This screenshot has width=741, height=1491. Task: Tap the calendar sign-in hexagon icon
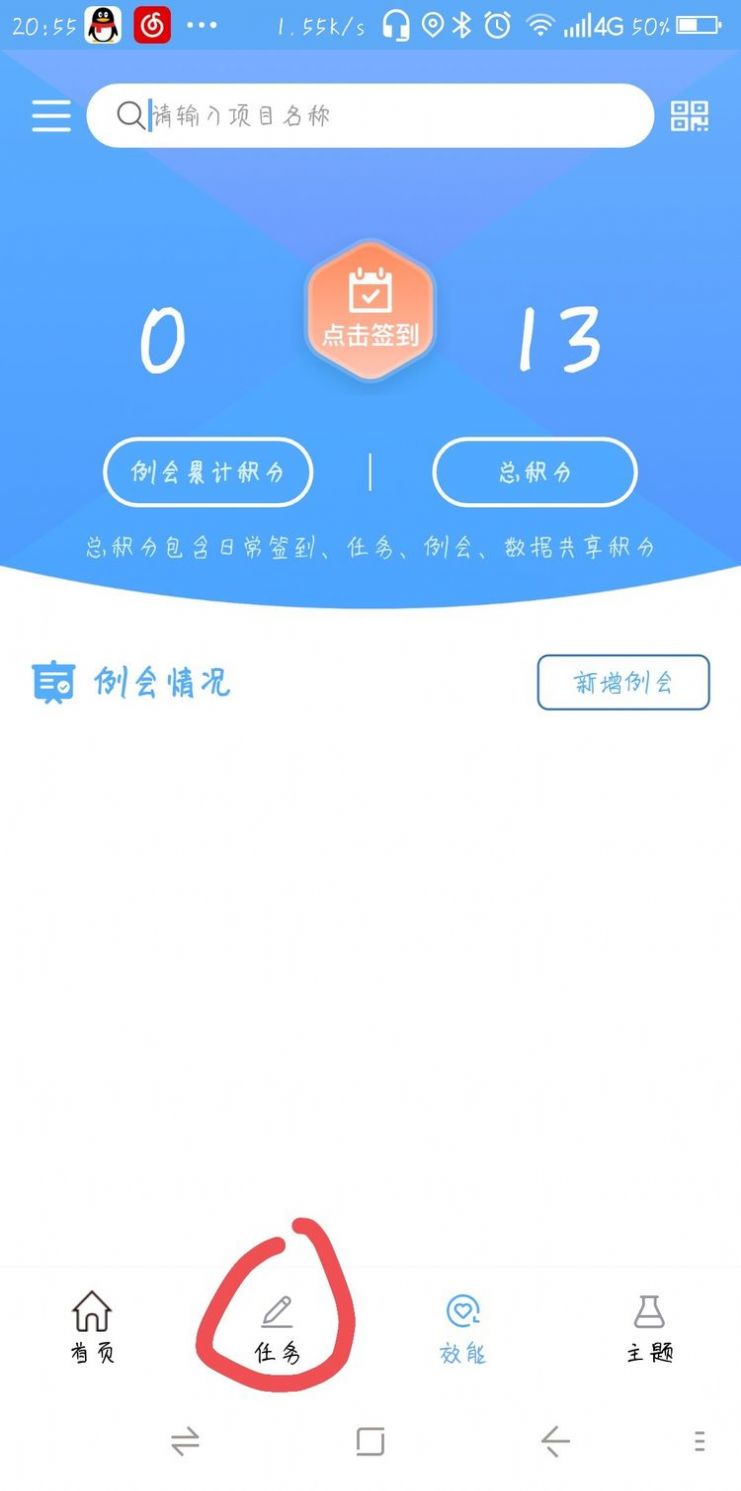click(x=371, y=291)
